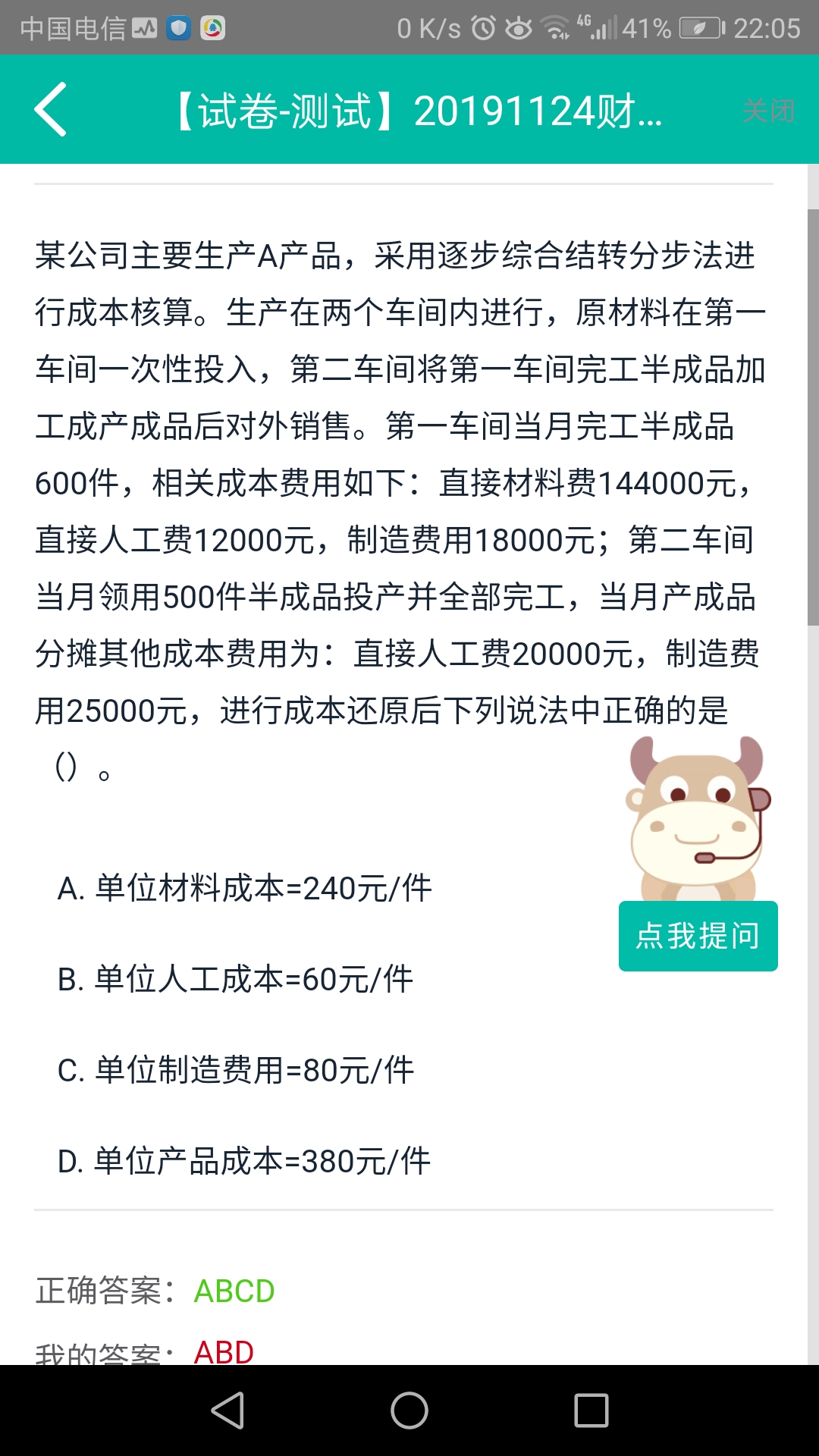
Task: Open recent apps from navigation bar
Action: coord(591,1410)
